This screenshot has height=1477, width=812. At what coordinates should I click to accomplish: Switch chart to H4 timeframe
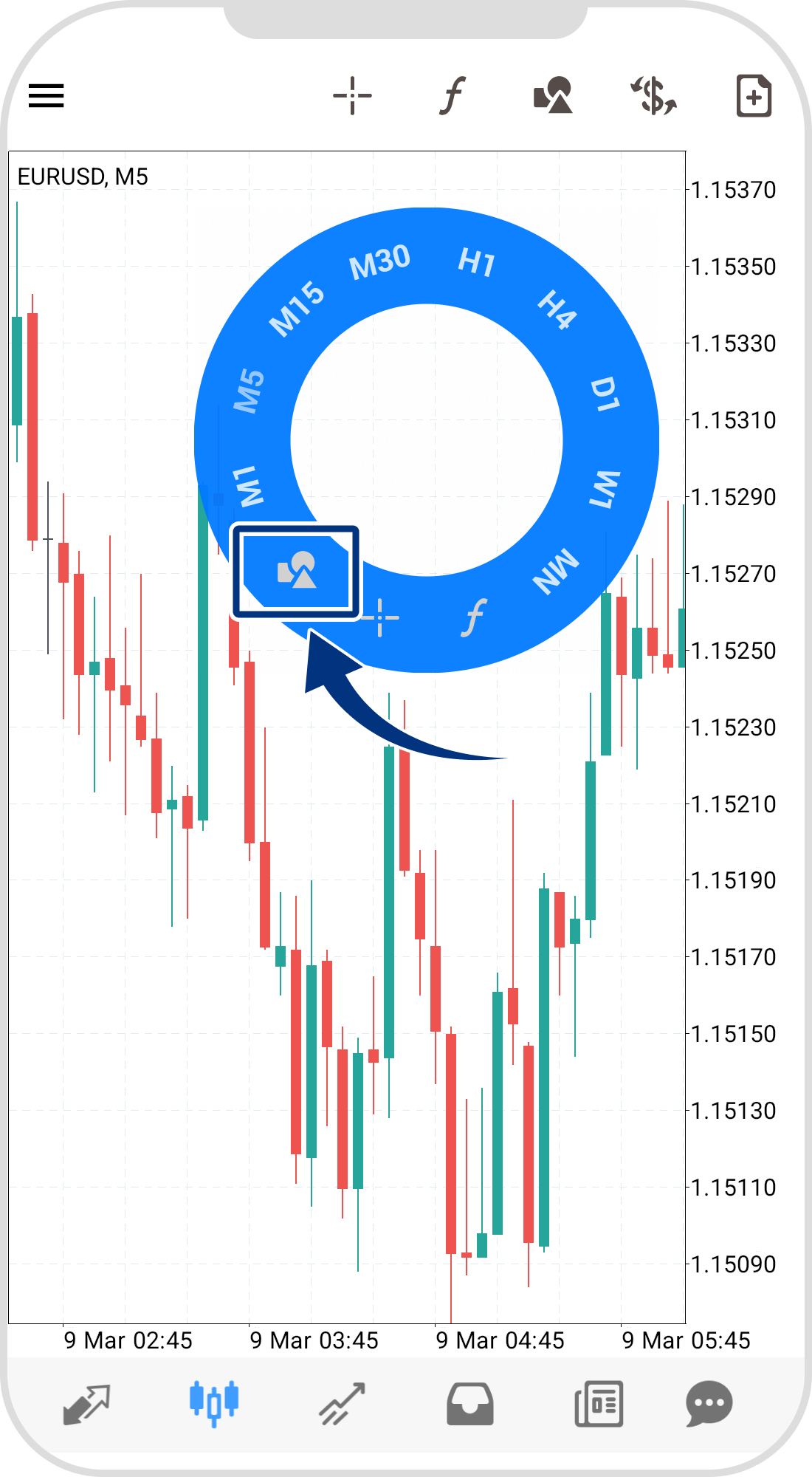point(557,309)
